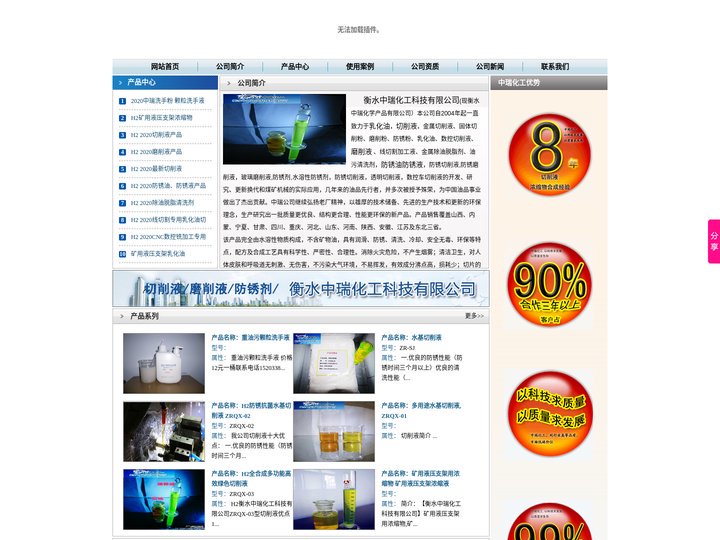
Task: Open the 多用途水基切削液 product
Action: pyautogui.click(x=420, y=406)
